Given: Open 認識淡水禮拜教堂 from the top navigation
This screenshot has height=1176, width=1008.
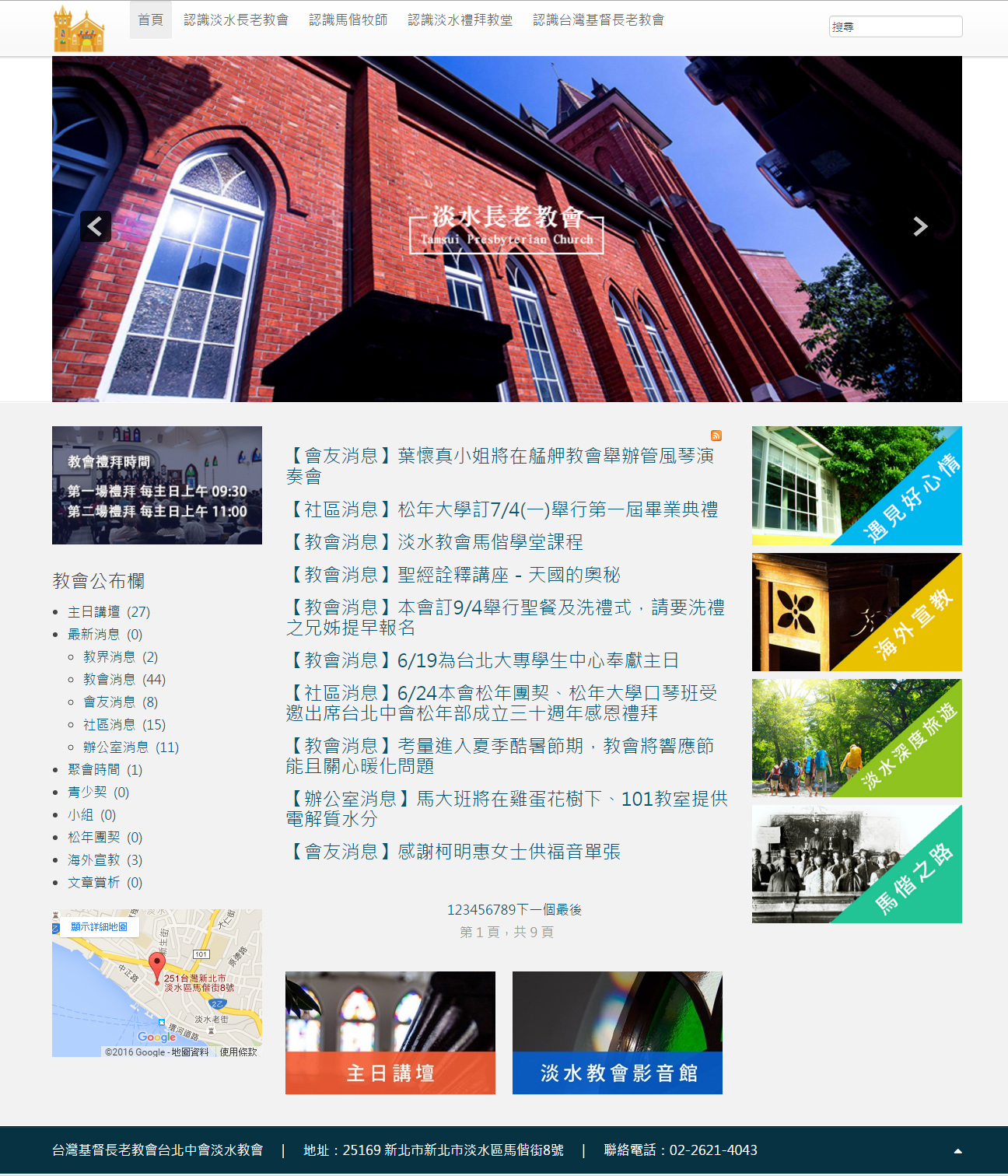Looking at the screenshot, I should tap(460, 20).
